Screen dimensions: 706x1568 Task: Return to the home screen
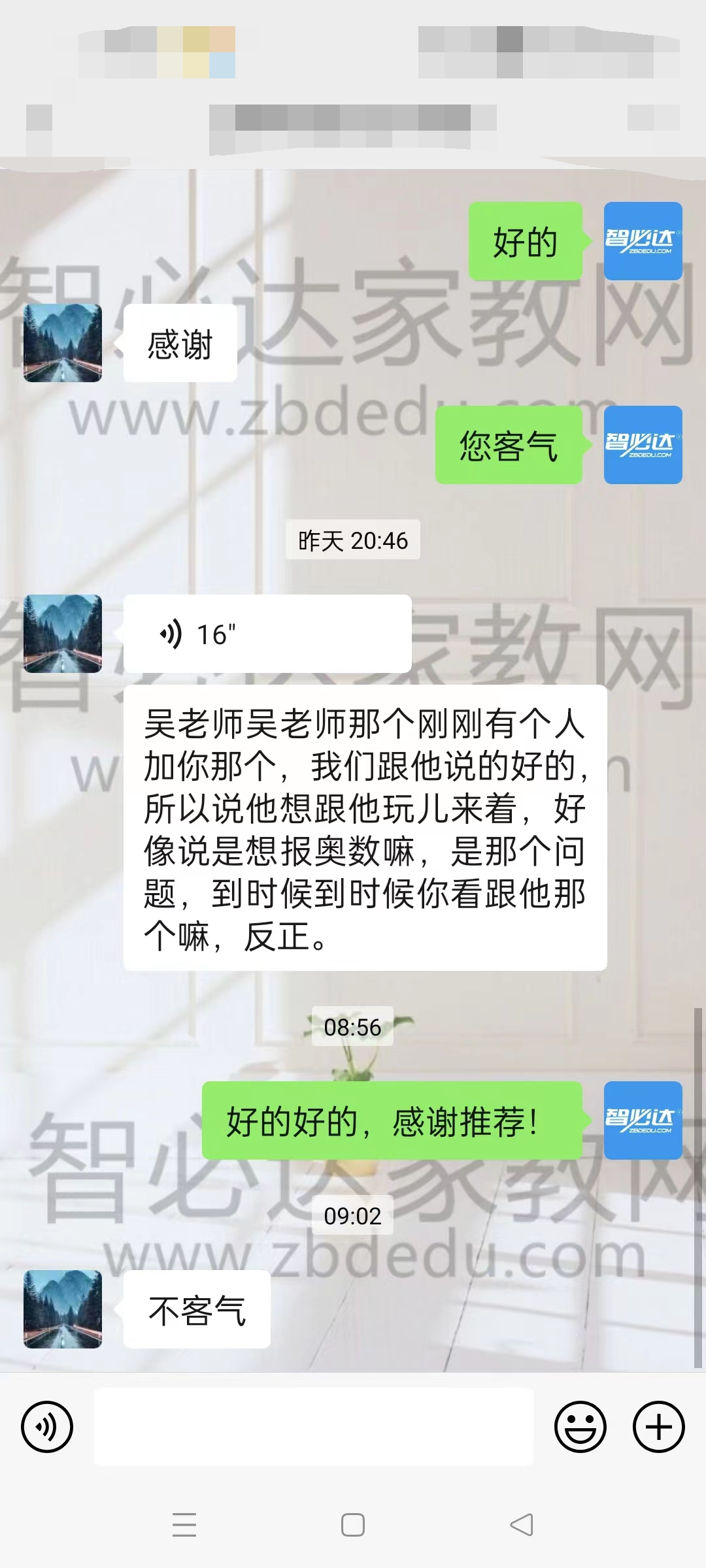353,1525
